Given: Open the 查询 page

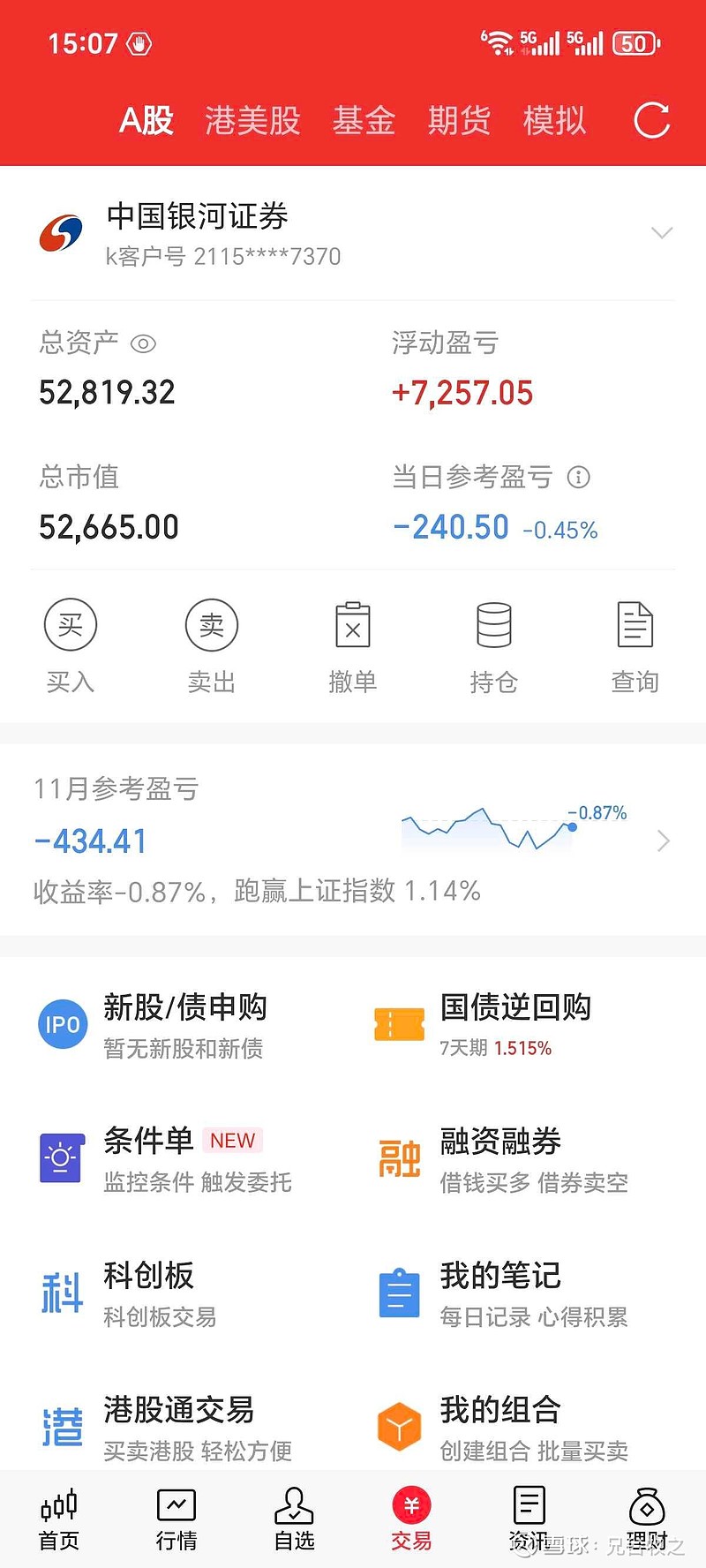Looking at the screenshot, I should pos(635,645).
